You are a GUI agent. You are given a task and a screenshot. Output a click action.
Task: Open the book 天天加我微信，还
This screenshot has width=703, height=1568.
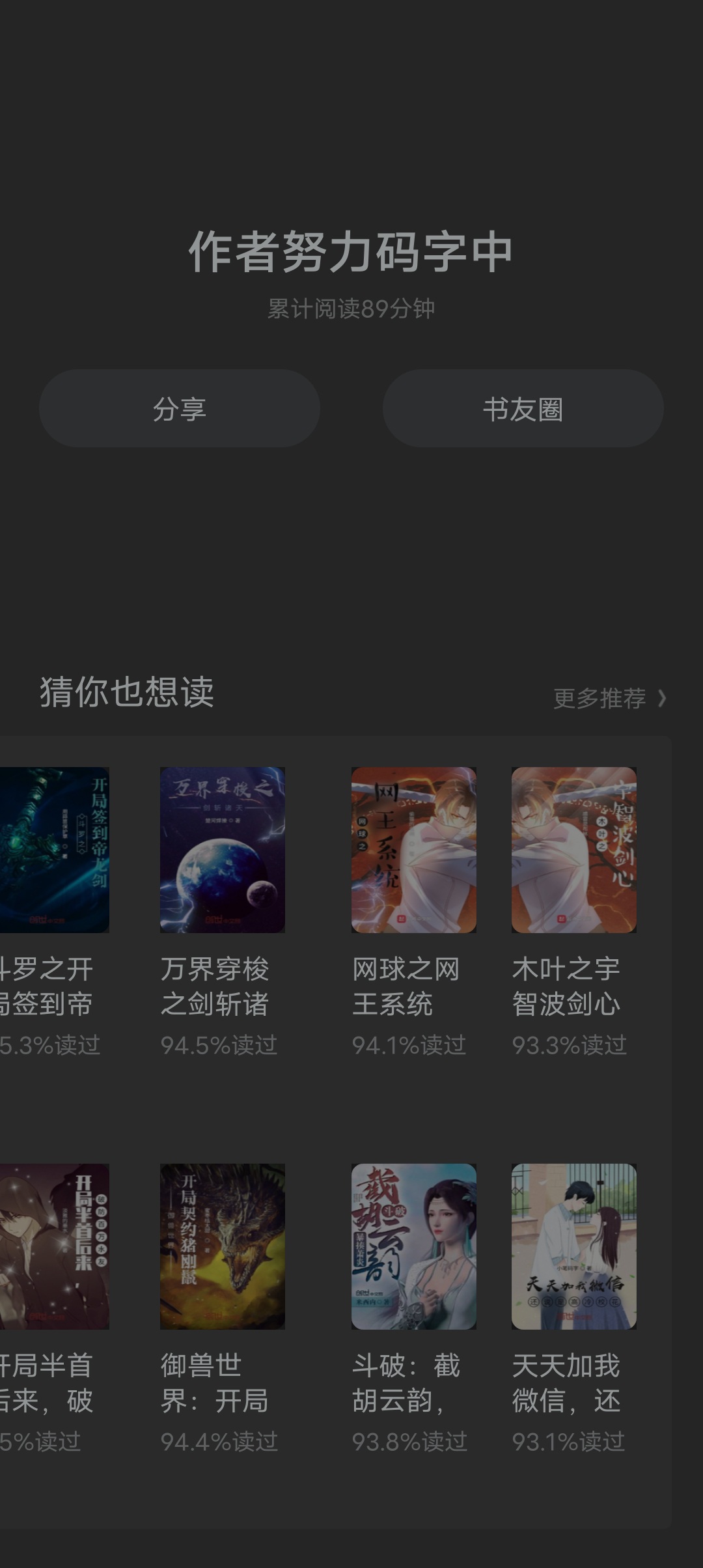coord(573,1246)
